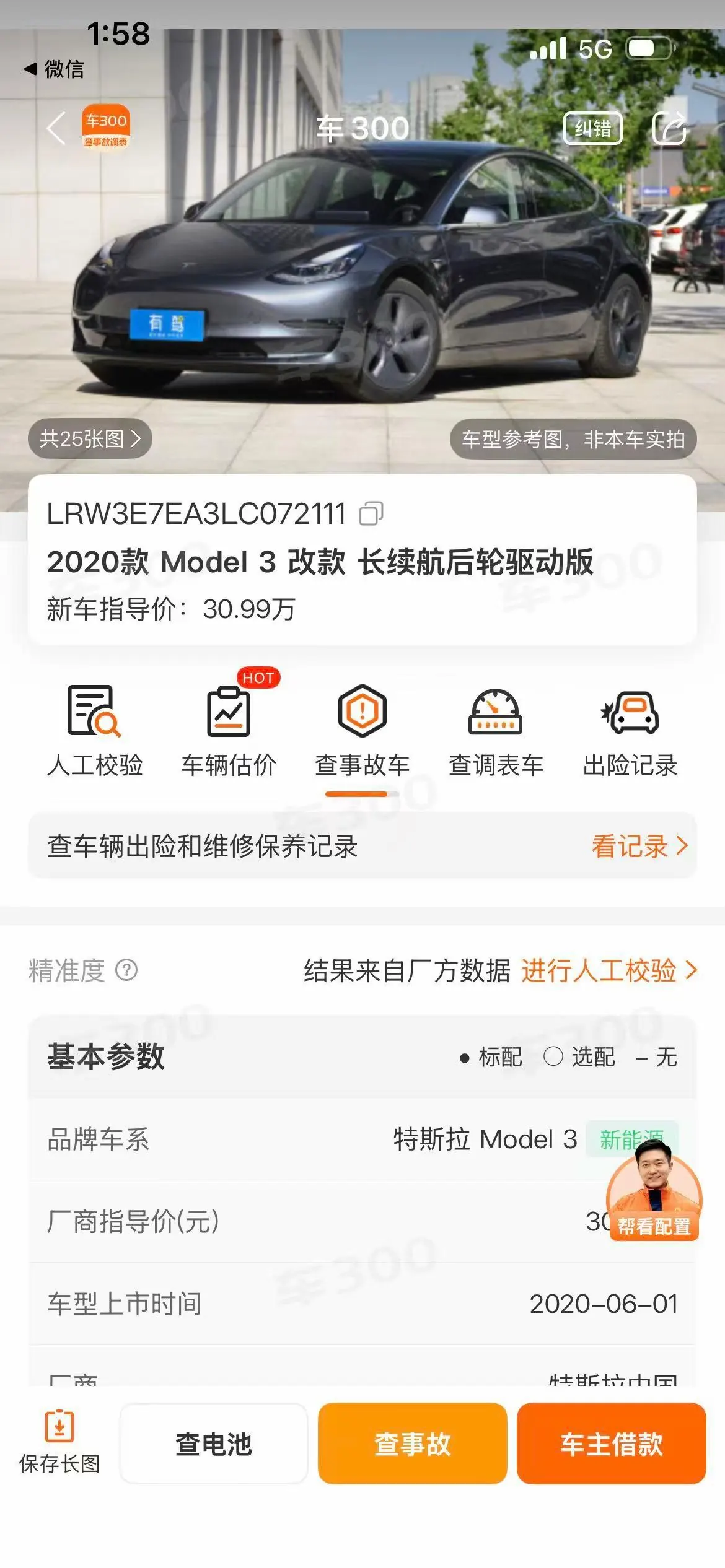Tap 进行人工校验 link
The width and height of the screenshot is (725, 1568).
tap(609, 970)
